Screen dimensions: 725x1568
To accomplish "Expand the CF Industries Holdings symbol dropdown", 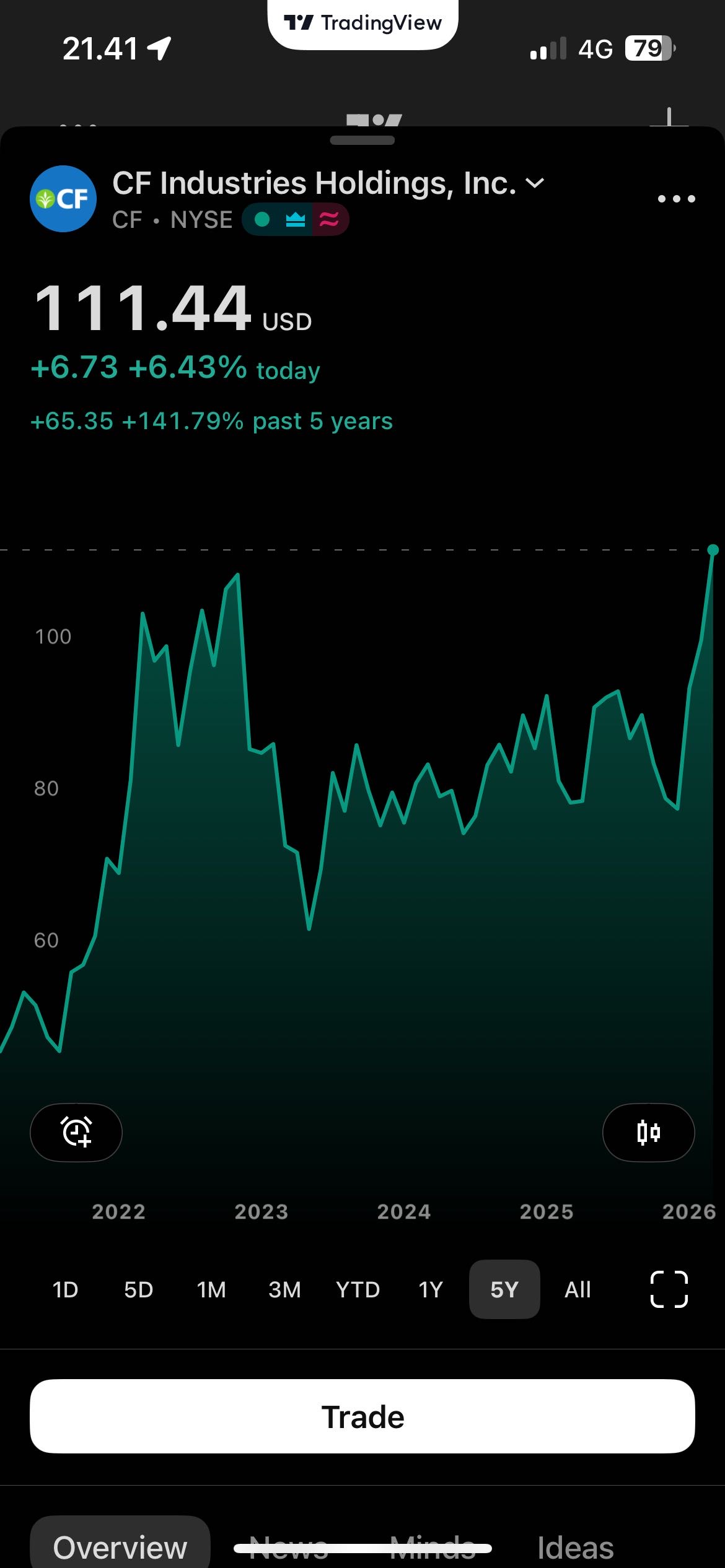I will coord(535,183).
